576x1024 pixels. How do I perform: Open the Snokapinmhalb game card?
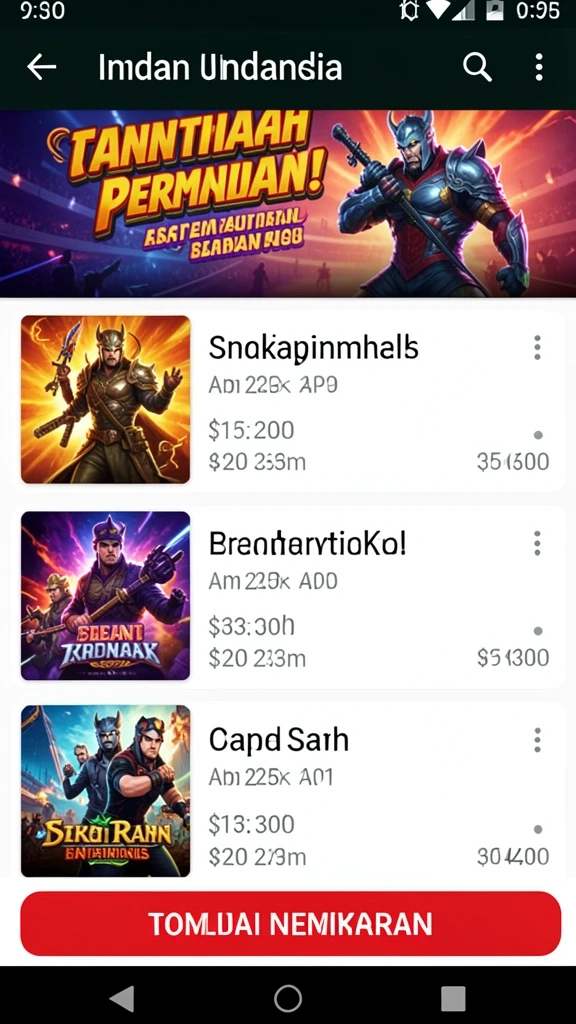pyautogui.click(x=288, y=400)
